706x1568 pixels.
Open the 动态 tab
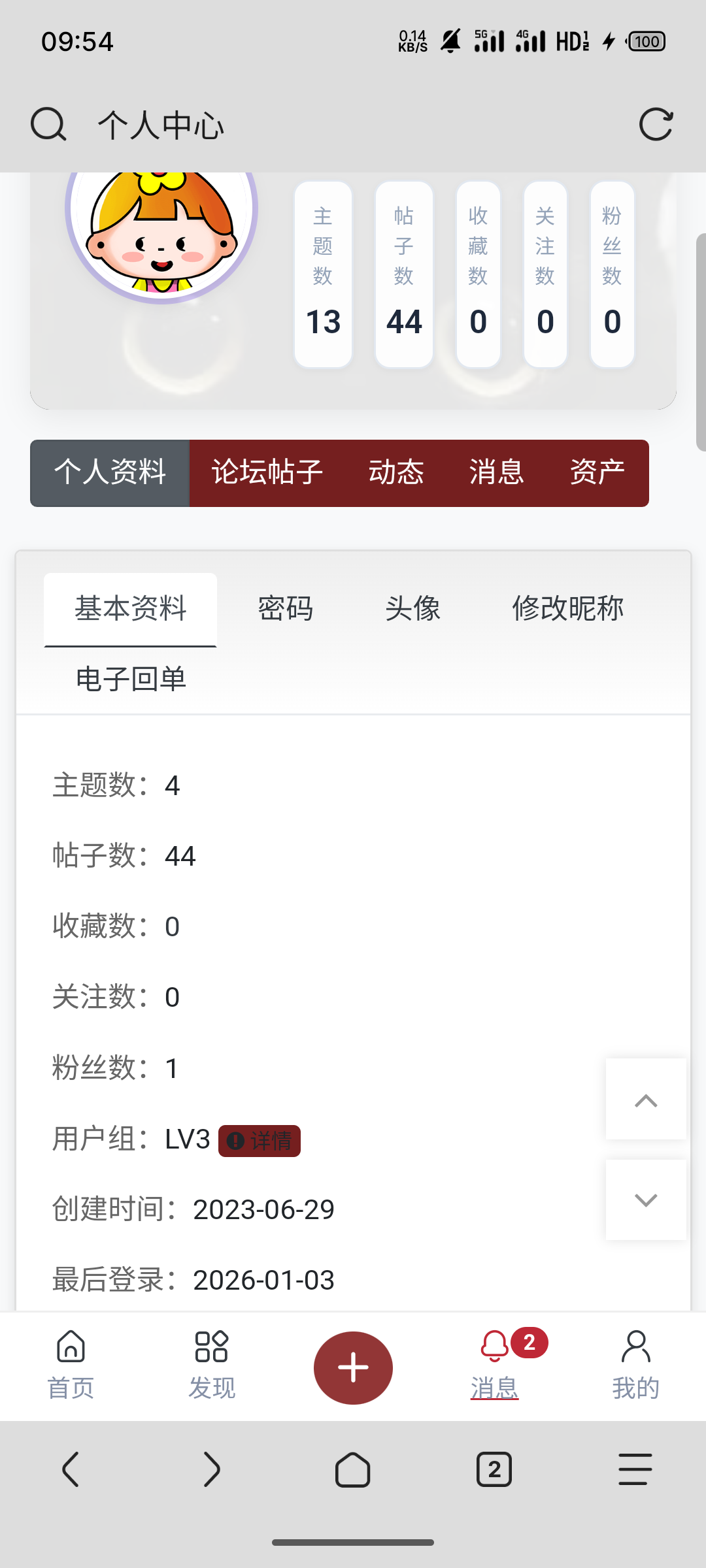pos(396,472)
